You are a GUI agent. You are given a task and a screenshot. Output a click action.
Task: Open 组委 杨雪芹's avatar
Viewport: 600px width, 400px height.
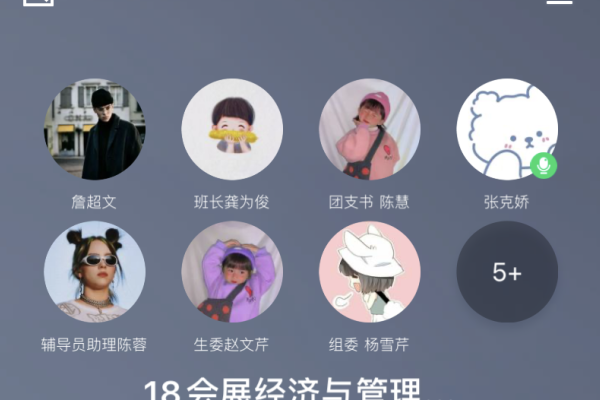[370, 272]
